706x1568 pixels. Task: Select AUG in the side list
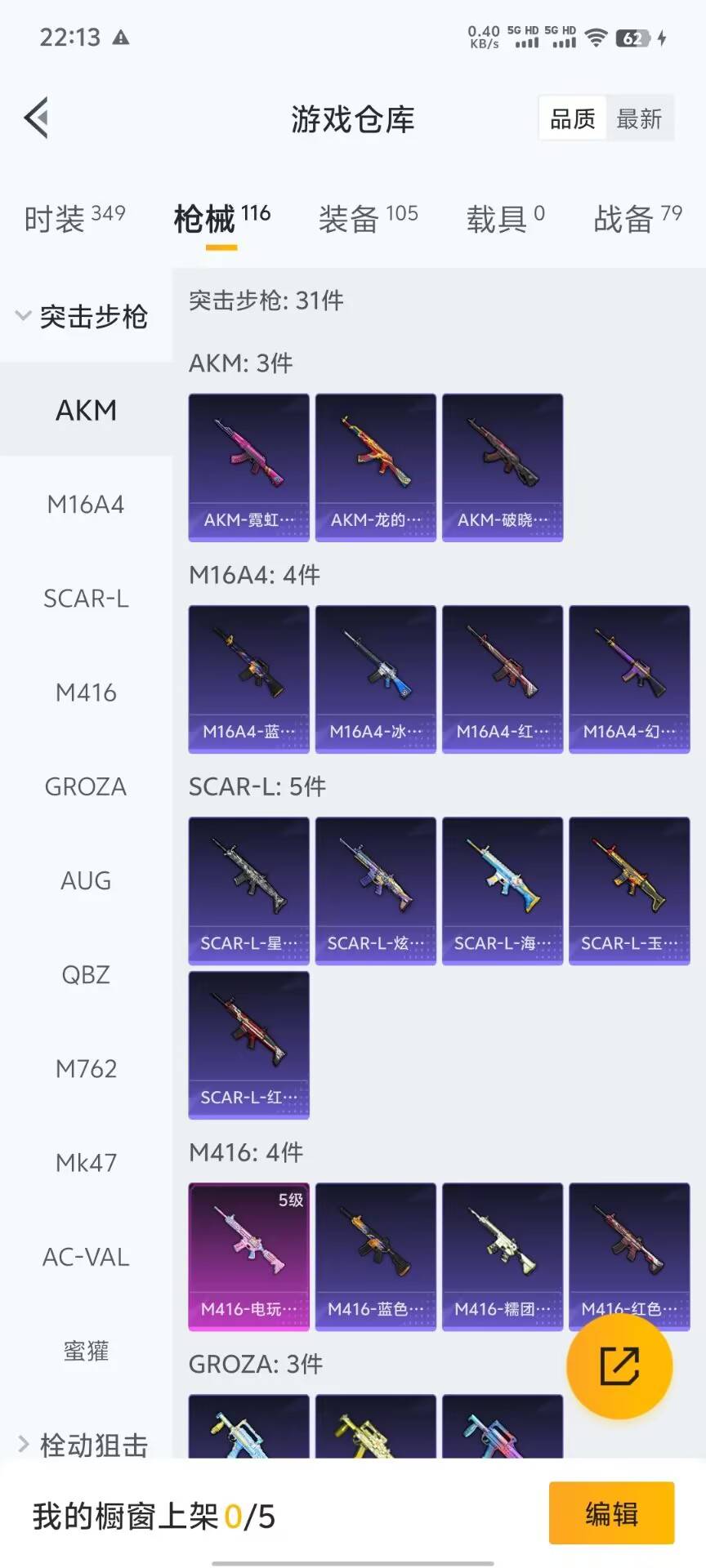click(86, 880)
